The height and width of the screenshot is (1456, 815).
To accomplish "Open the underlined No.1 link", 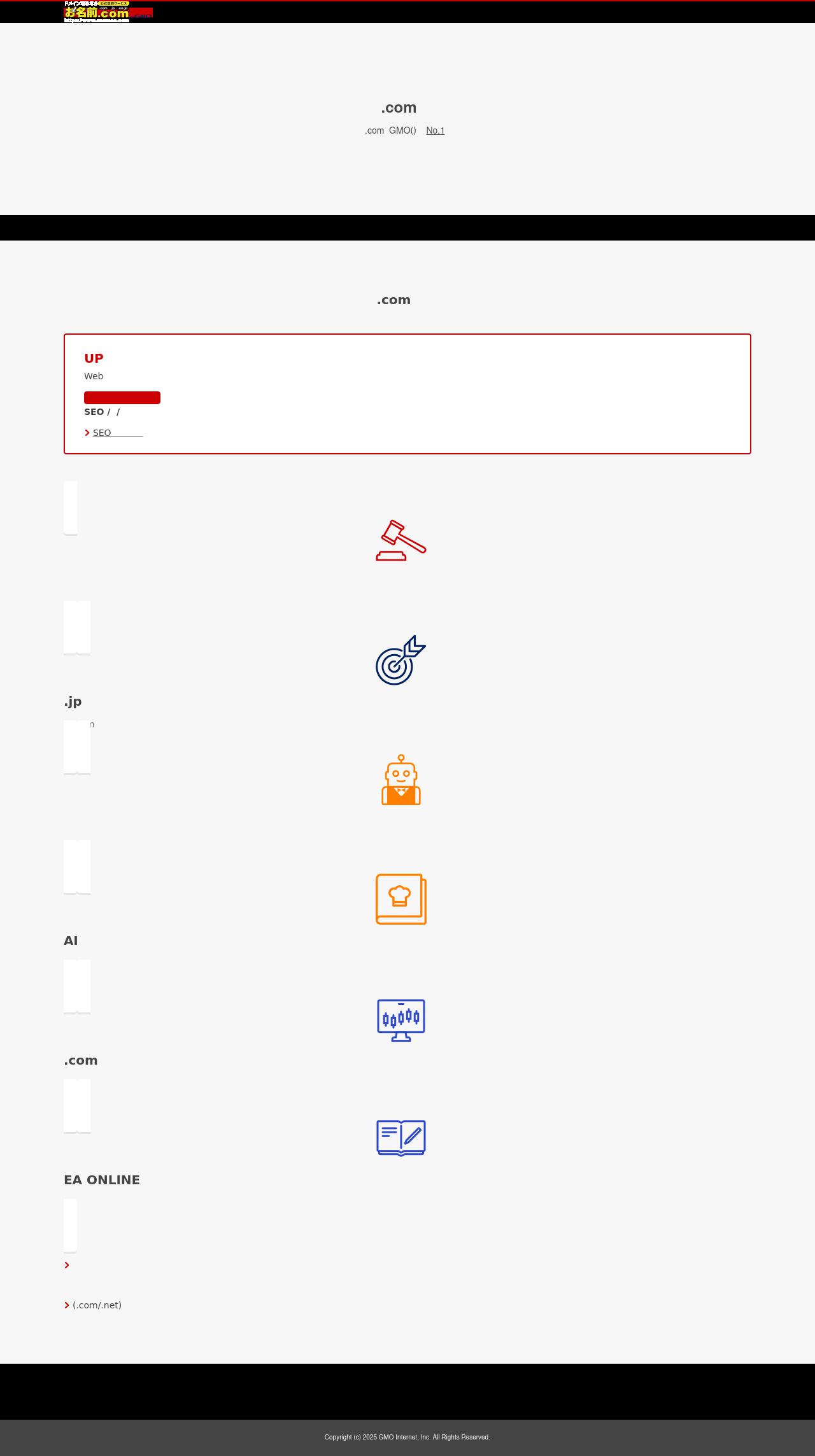I will (x=435, y=130).
